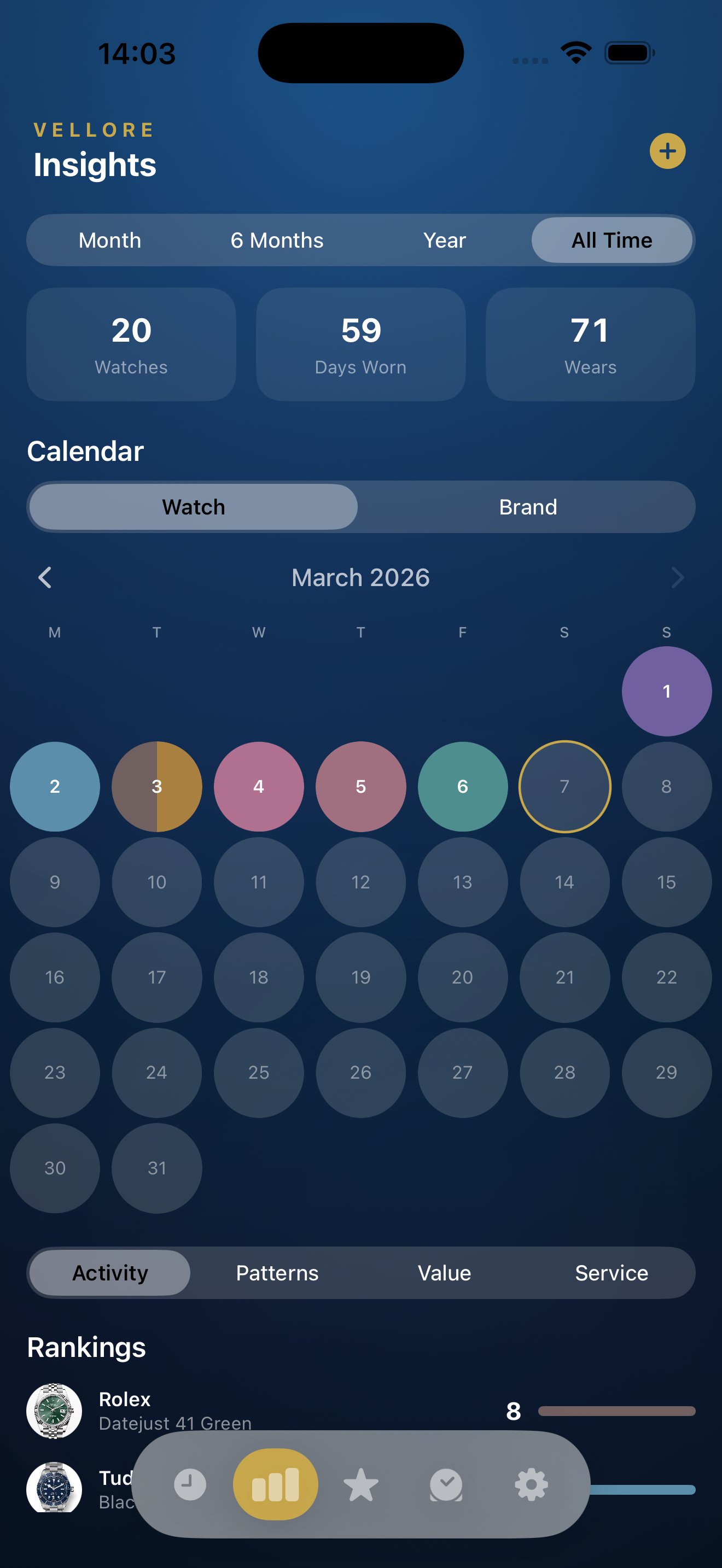Tap the purple day 1 circle

click(666, 691)
